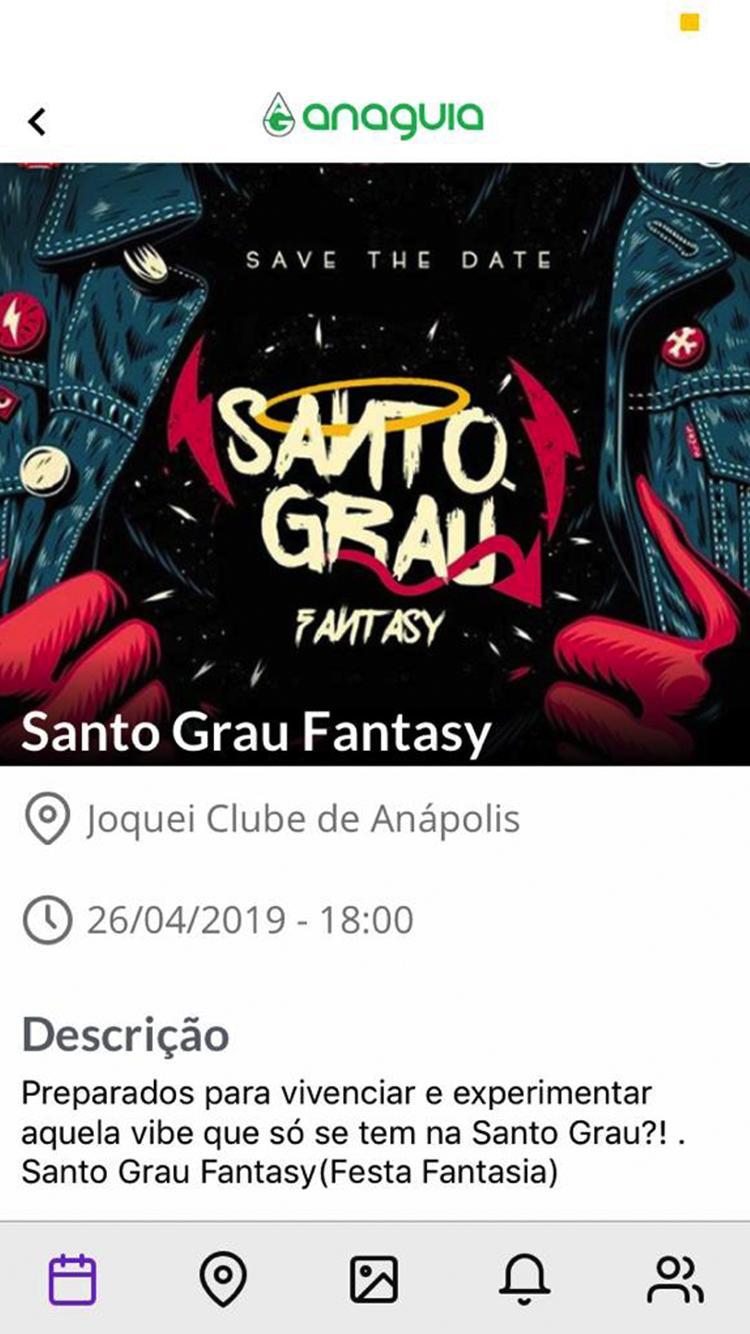The image size is (750, 1334).
Task: Go back using the top-left arrow
Action: coord(37,121)
